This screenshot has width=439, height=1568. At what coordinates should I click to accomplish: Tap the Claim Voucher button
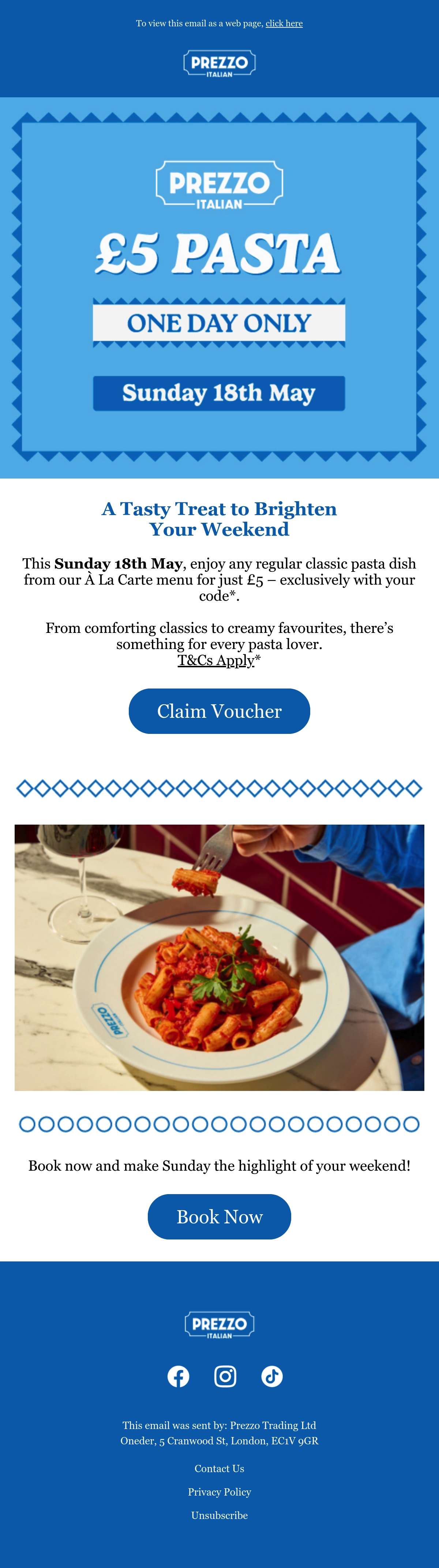[x=219, y=711]
